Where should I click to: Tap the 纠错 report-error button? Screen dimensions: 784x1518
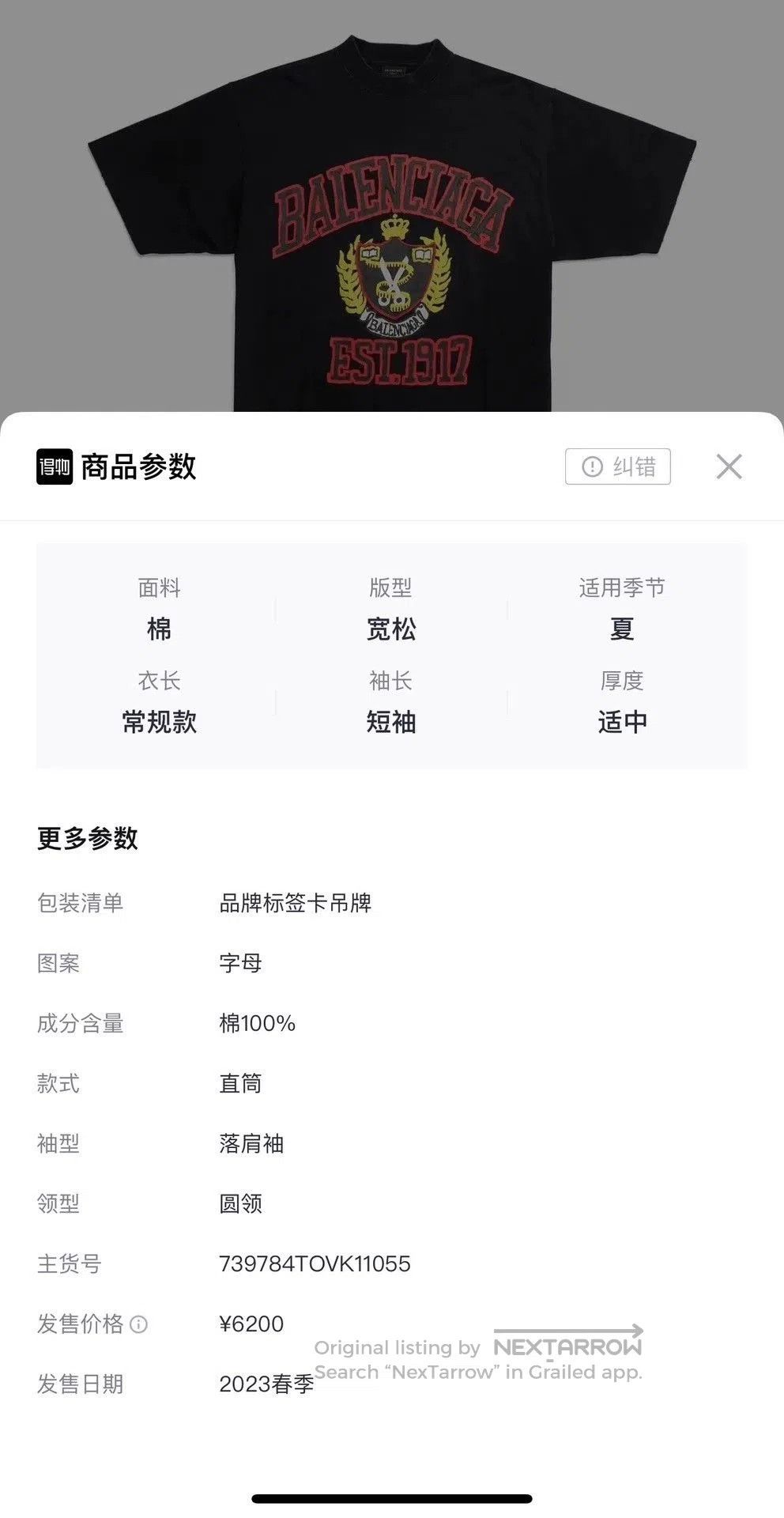pos(618,466)
